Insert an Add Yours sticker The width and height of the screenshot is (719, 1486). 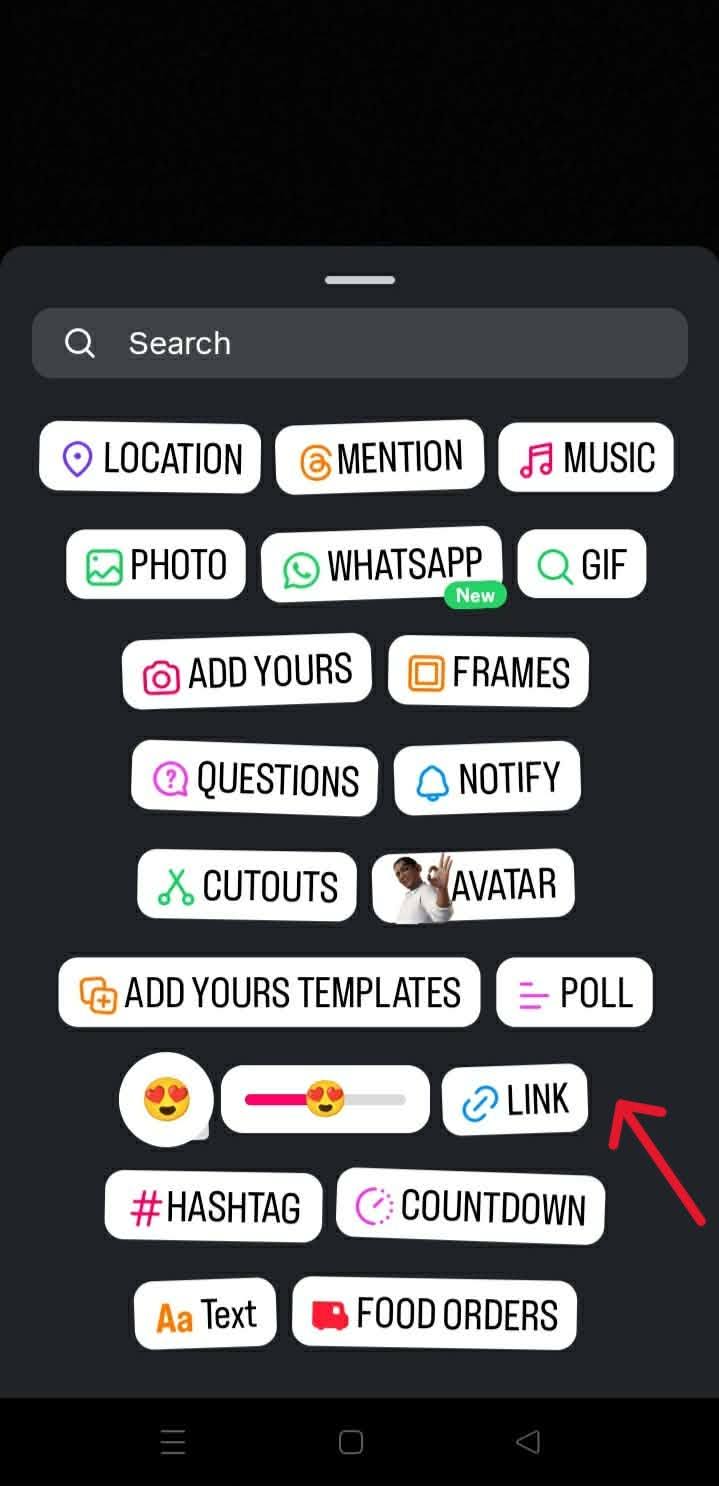point(247,672)
